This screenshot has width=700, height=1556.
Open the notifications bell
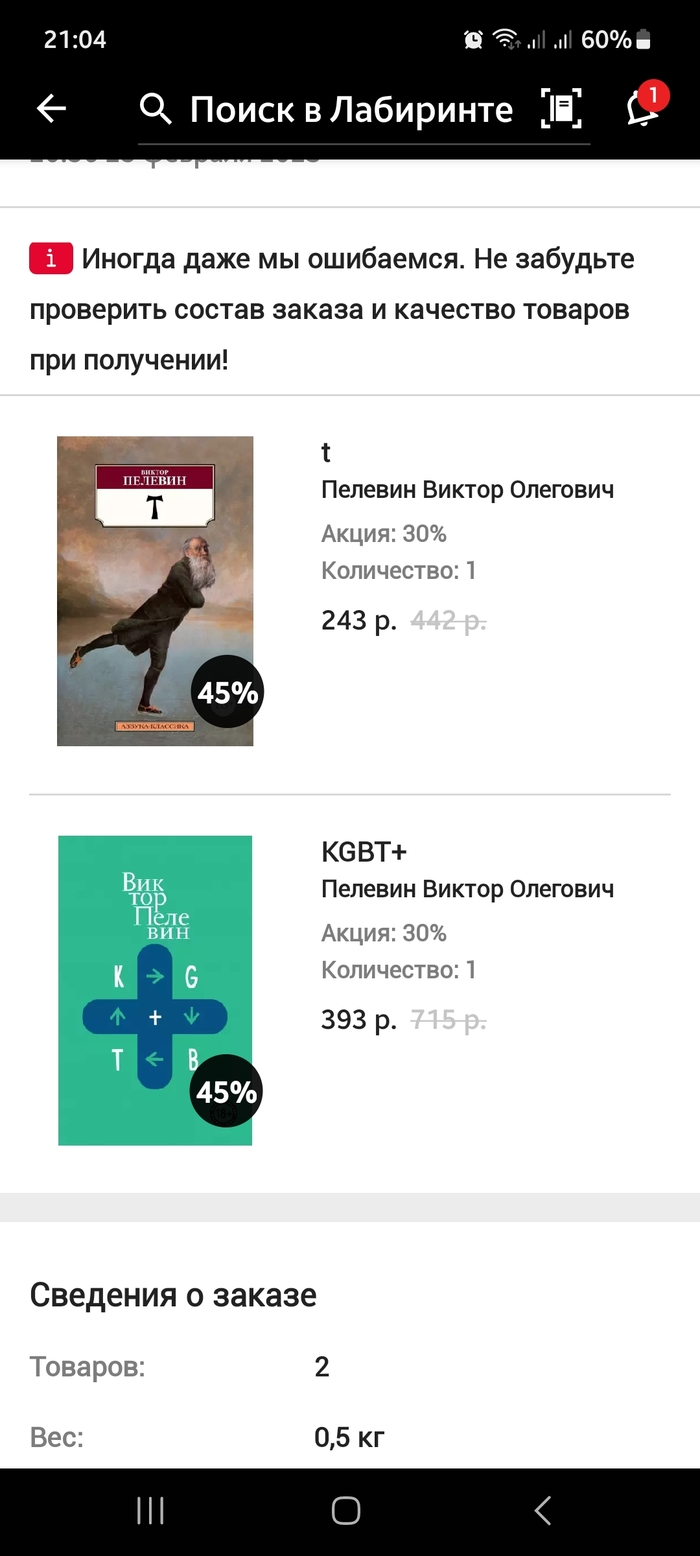point(642,109)
